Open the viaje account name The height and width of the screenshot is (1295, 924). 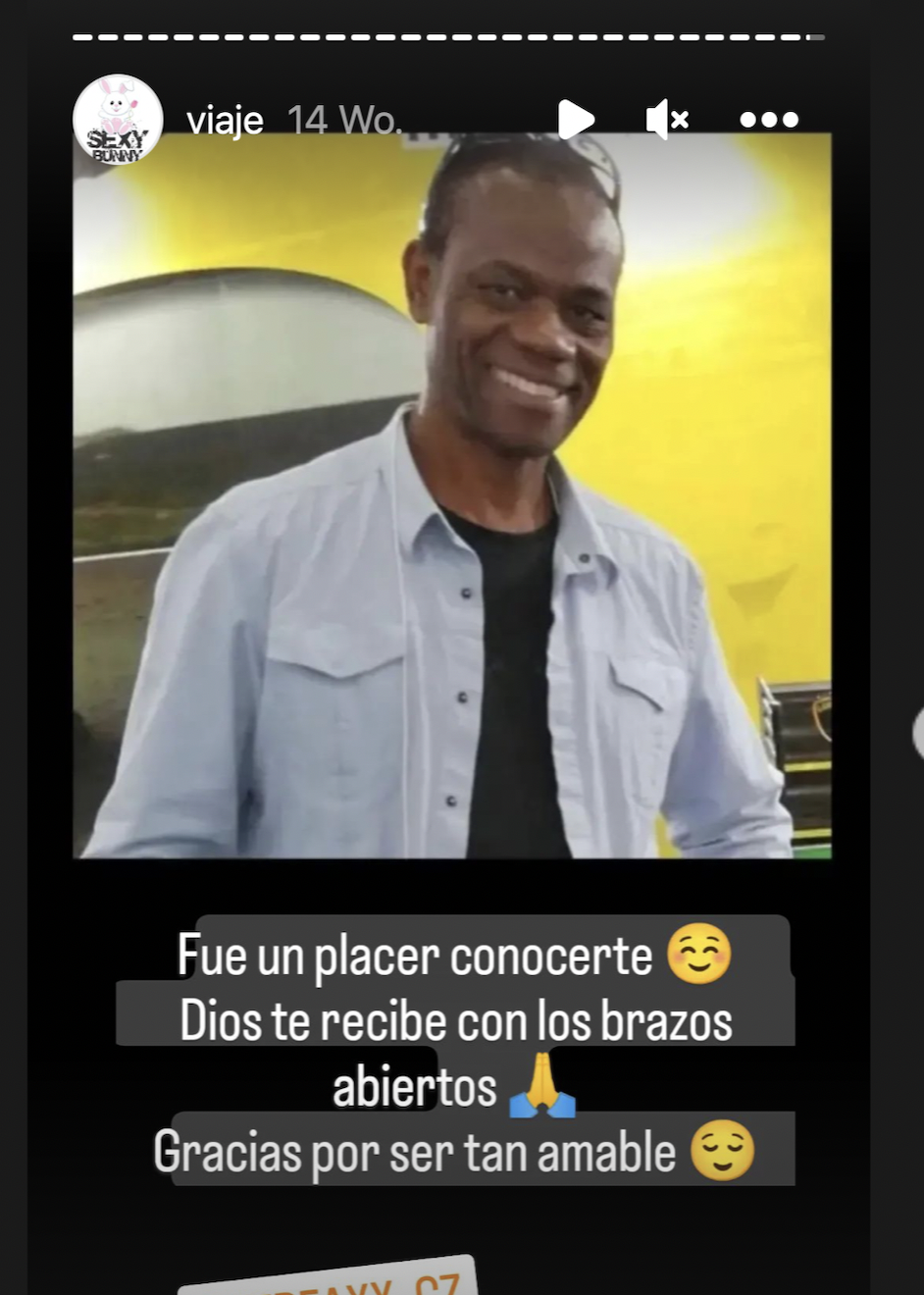click(x=225, y=121)
